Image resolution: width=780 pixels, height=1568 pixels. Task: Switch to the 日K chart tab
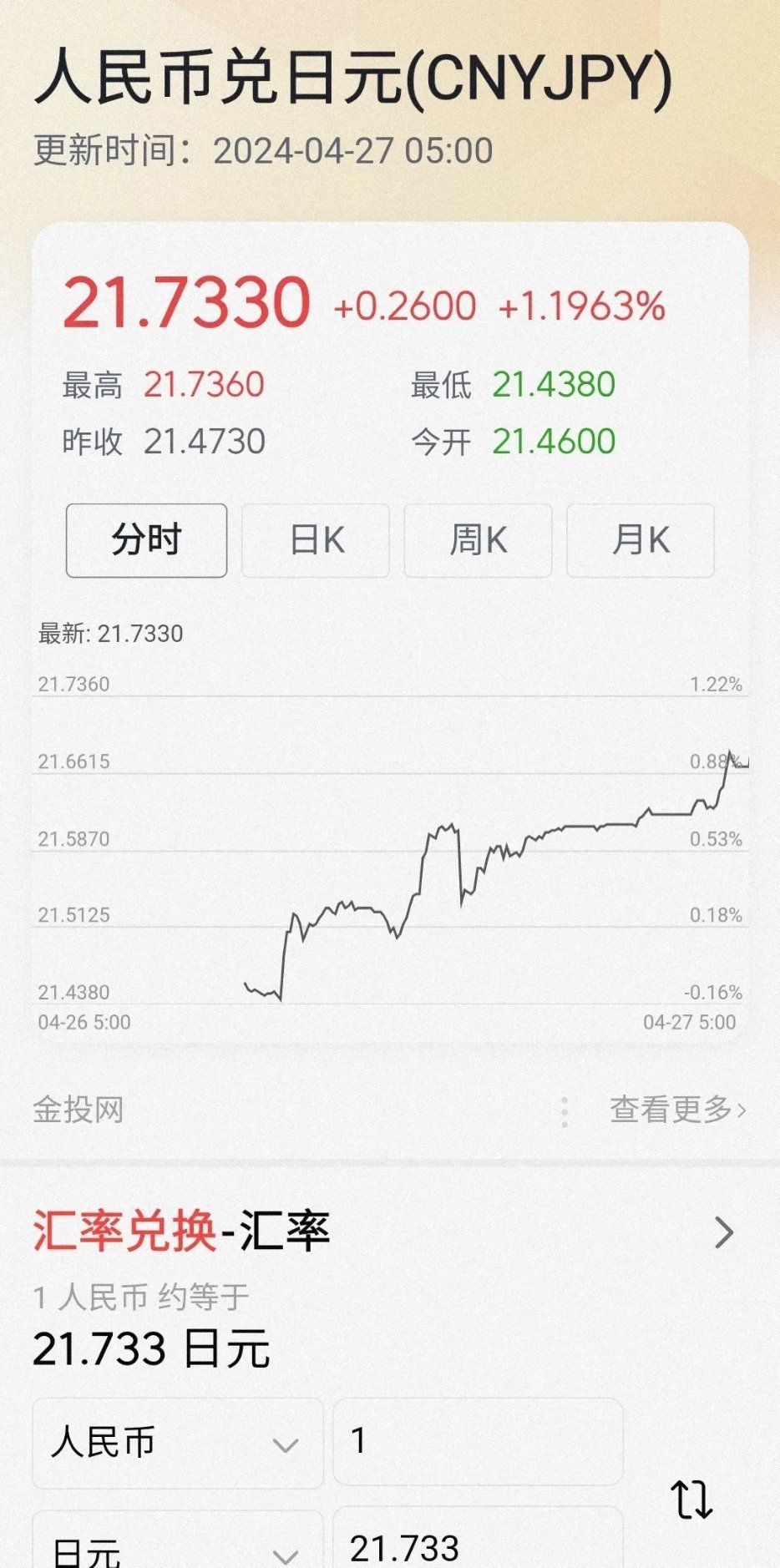pyautogui.click(x=316, y=540)
